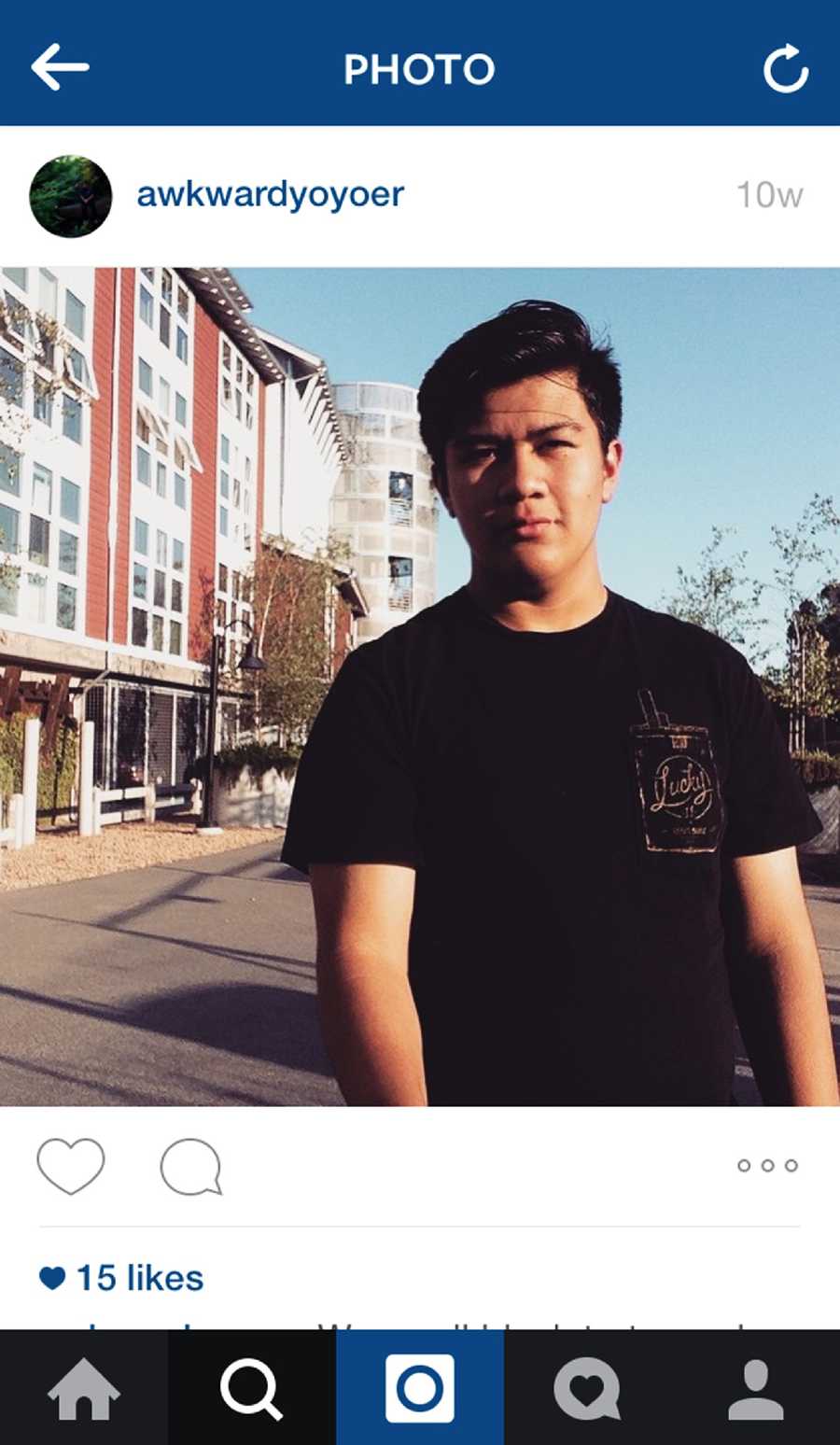Open awkwardyoyoer's profile picture
Viewport: 840px width, 1445px height.
[71, 196]
